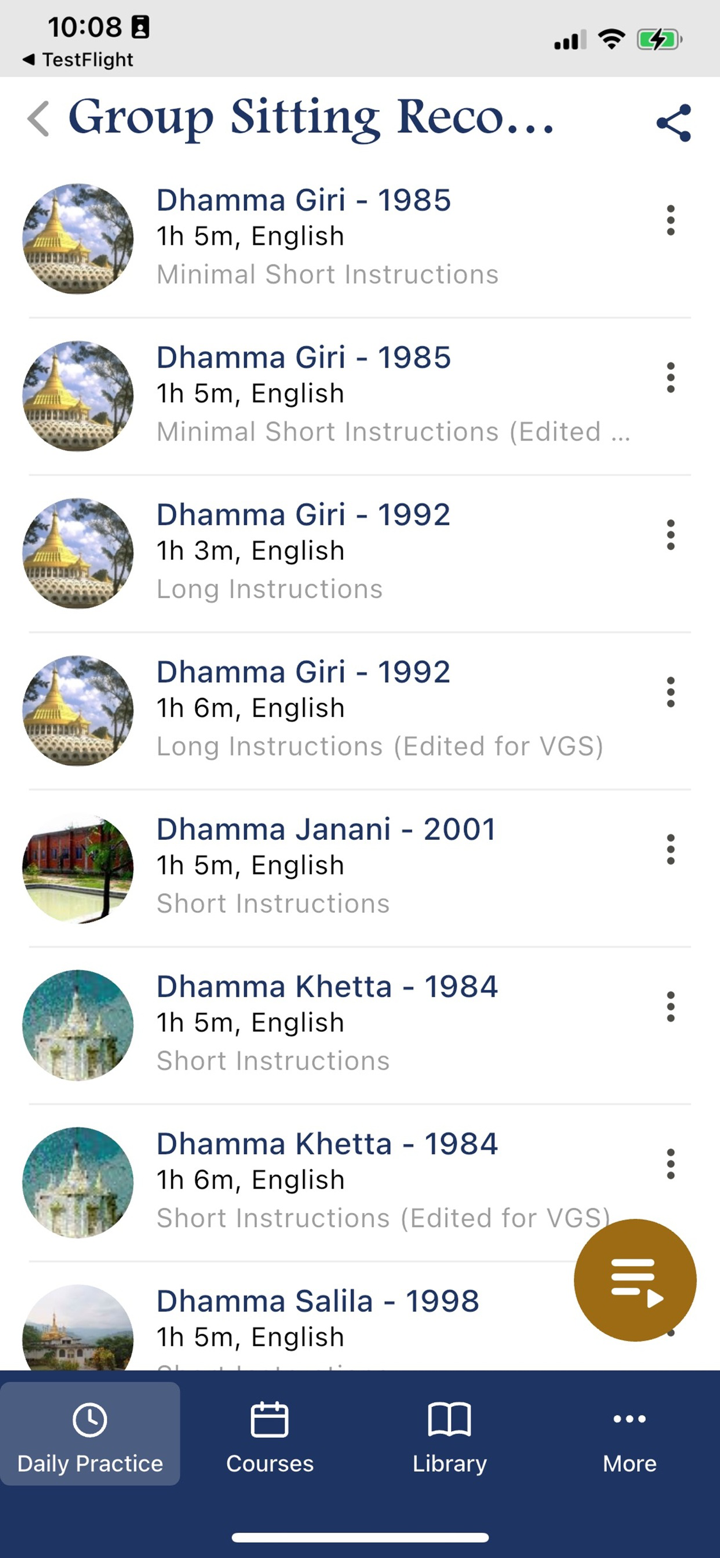Open options for Dhamma Giri 1985 Minimal Short Instructions

[x=670, y=220]
